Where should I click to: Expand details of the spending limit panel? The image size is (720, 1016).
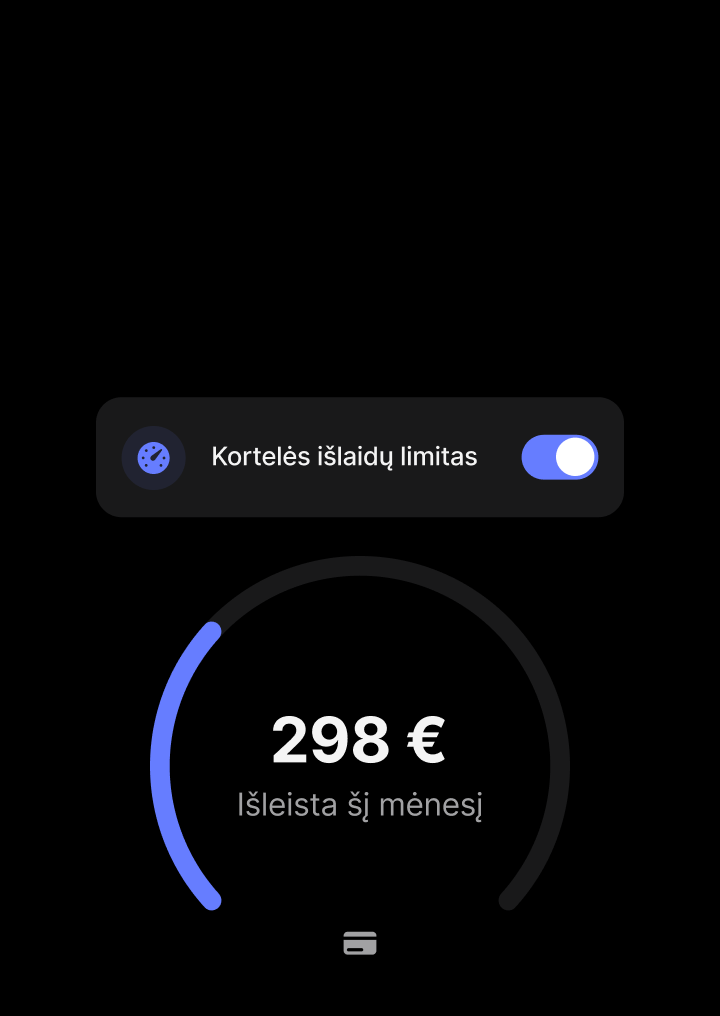coord(360,457)
